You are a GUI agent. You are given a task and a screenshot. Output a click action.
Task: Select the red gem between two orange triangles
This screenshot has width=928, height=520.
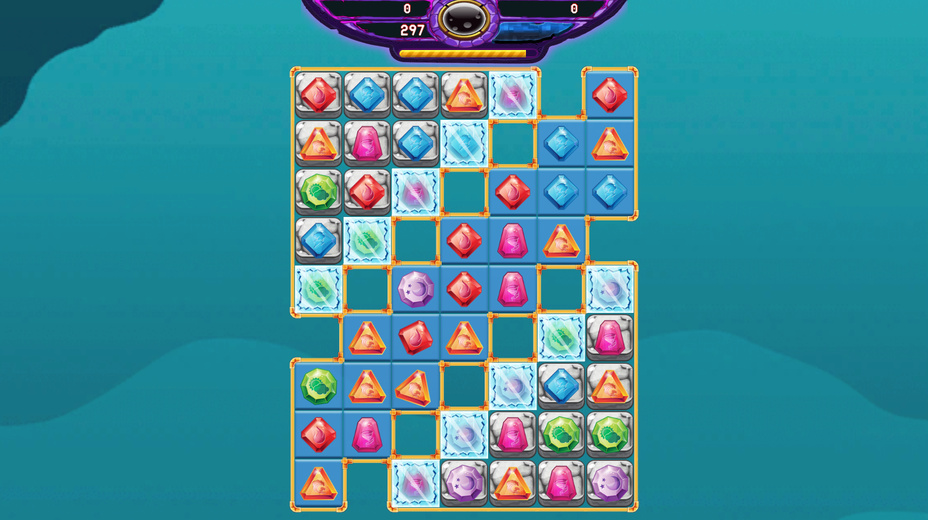point(415,337)
